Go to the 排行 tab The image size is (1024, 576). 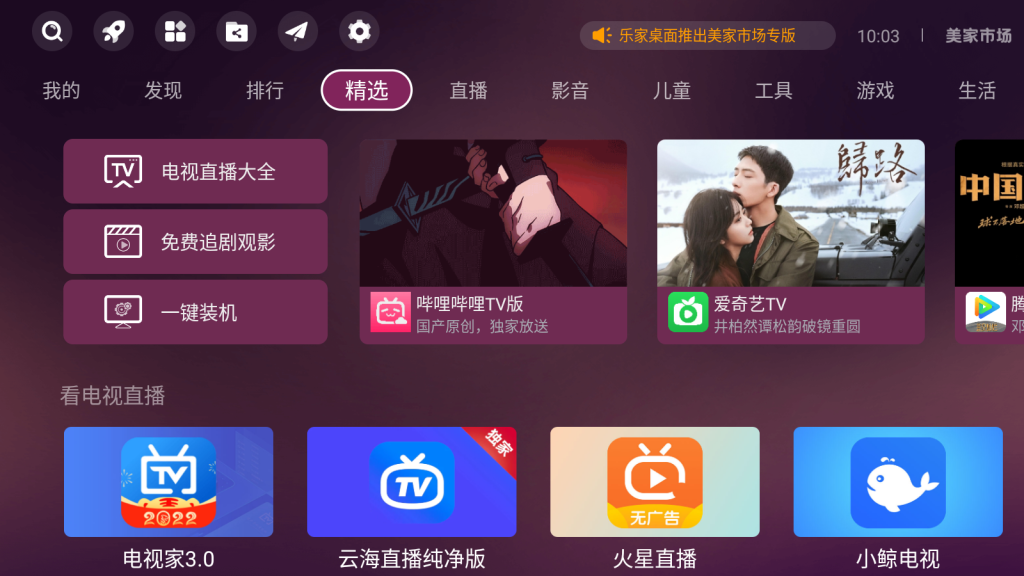click(265, 91)
